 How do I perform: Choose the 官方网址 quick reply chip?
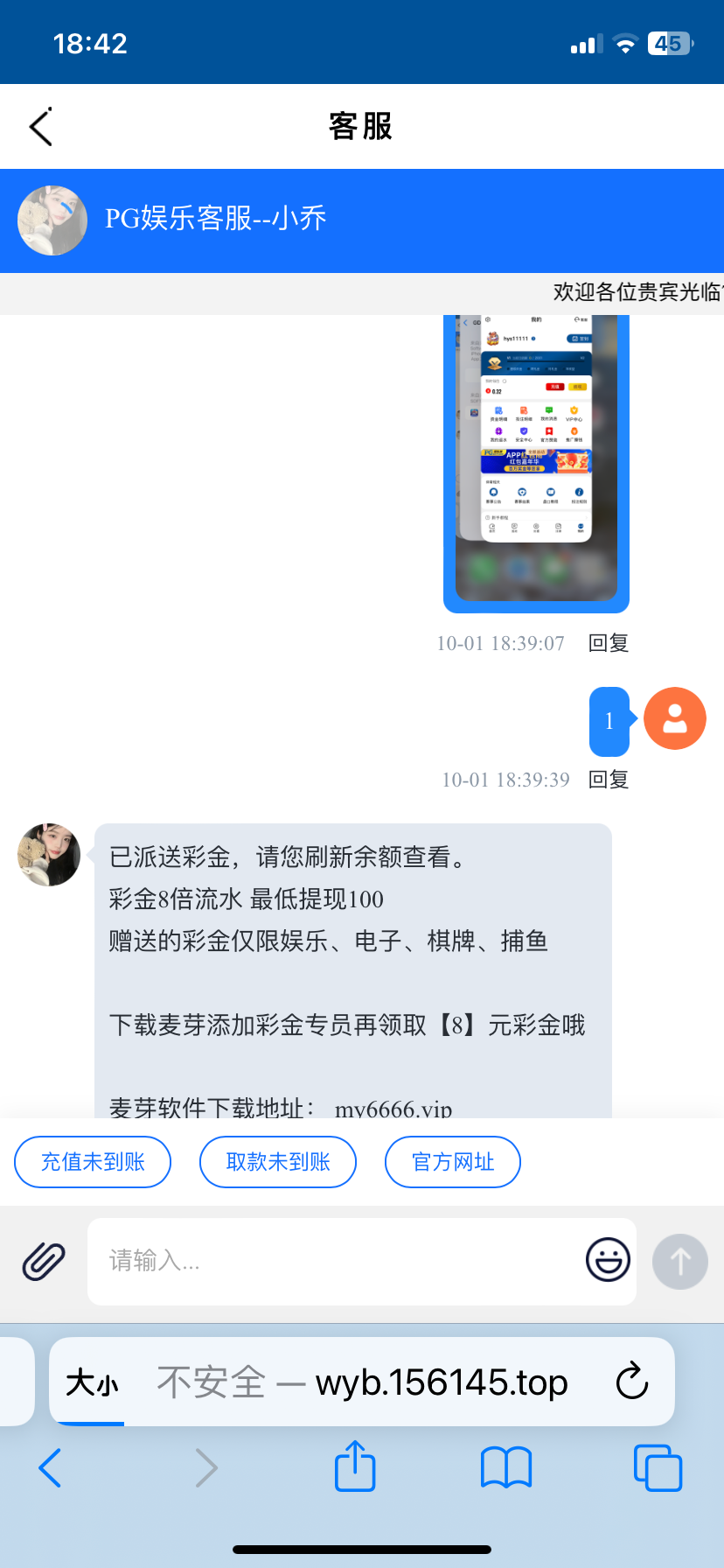tap(453, 1162)
